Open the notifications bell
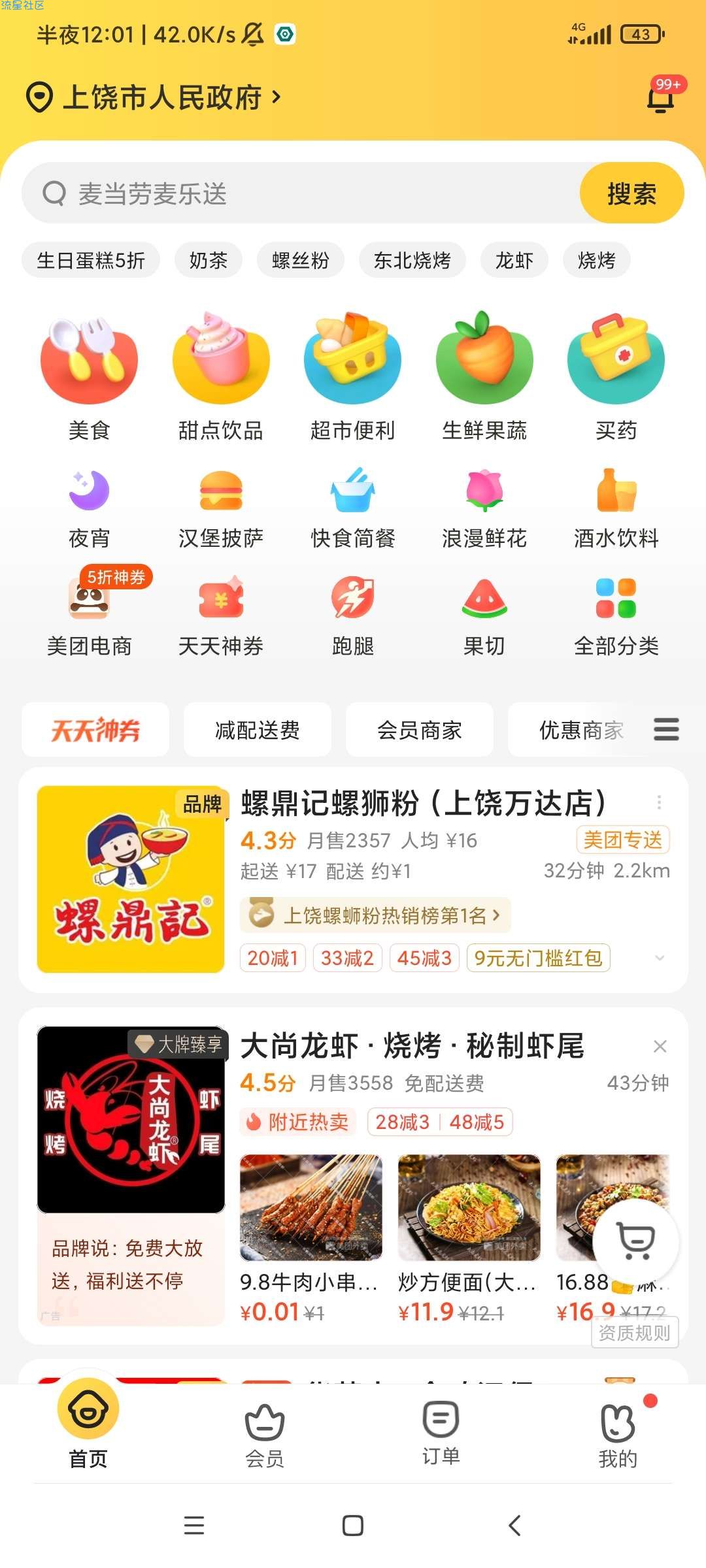Image resolution: width=706 pixels, height=1568 pixels. [x=660, y=99]
